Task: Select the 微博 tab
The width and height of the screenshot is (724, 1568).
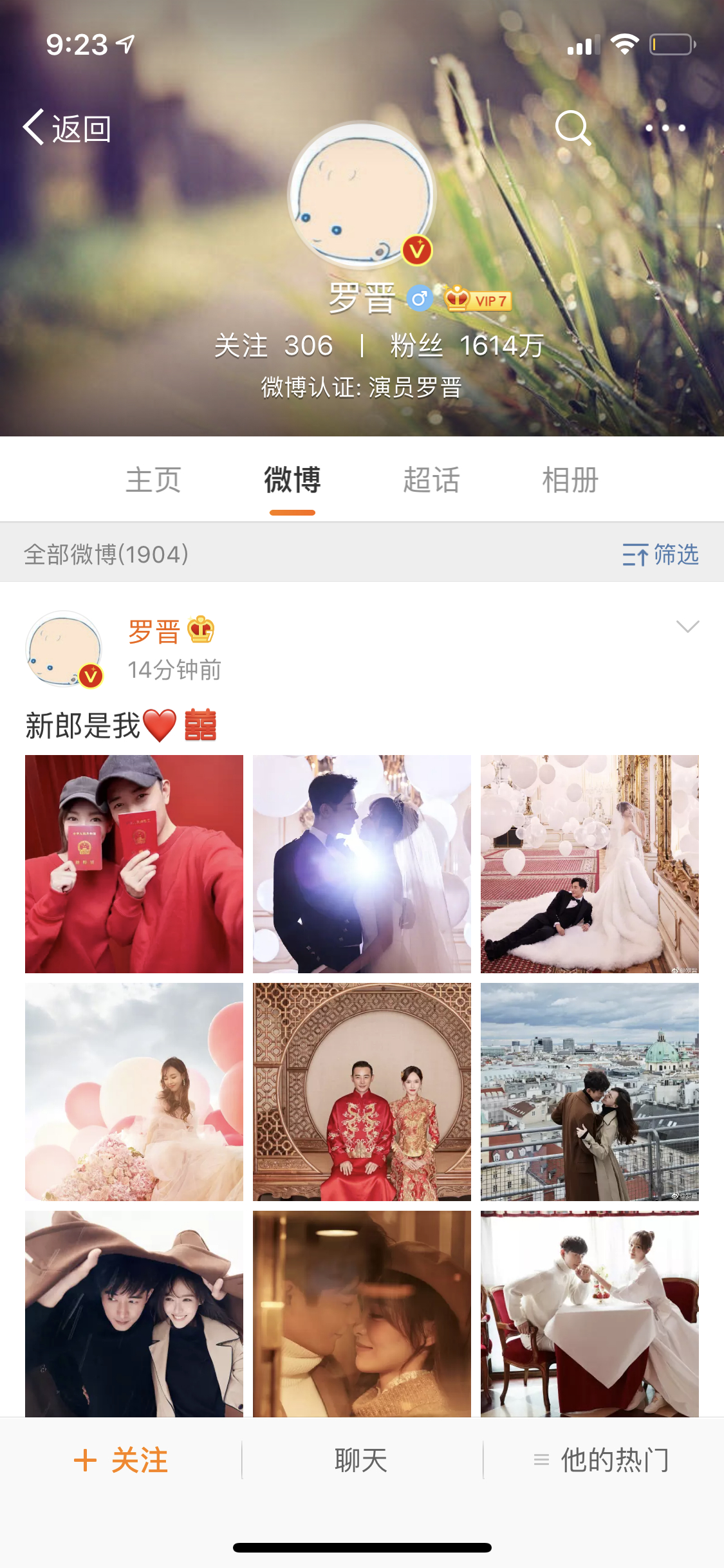Action: tap(292, 480)
